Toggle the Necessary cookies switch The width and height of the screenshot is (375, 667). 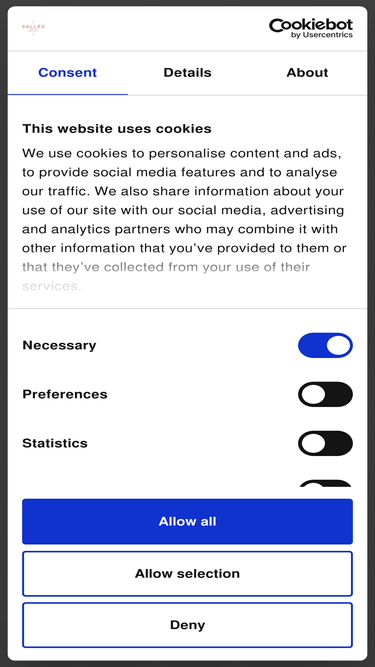point(325,345)
